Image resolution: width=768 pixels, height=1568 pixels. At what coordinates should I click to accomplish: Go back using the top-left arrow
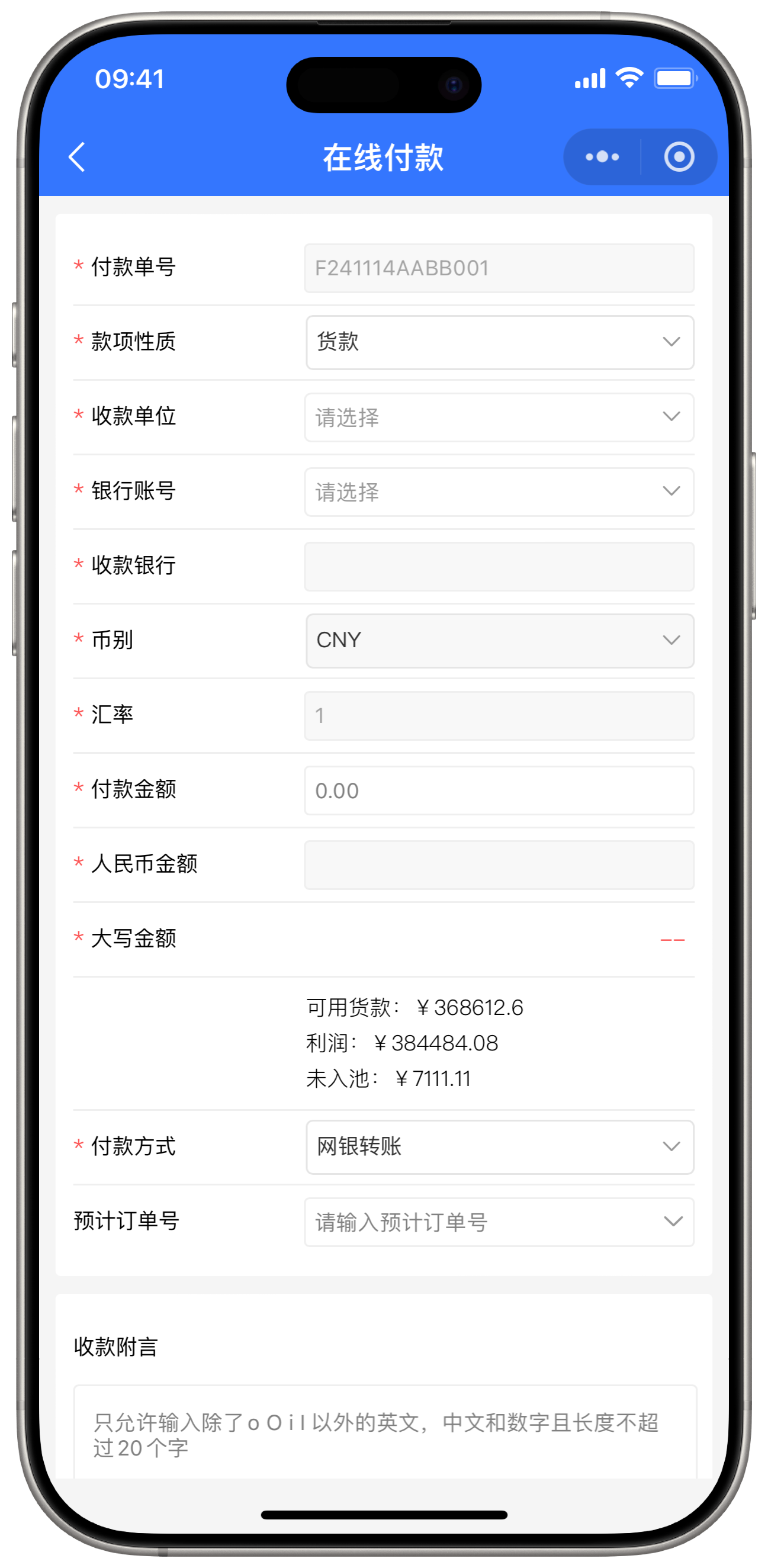[x=78, y=157]
